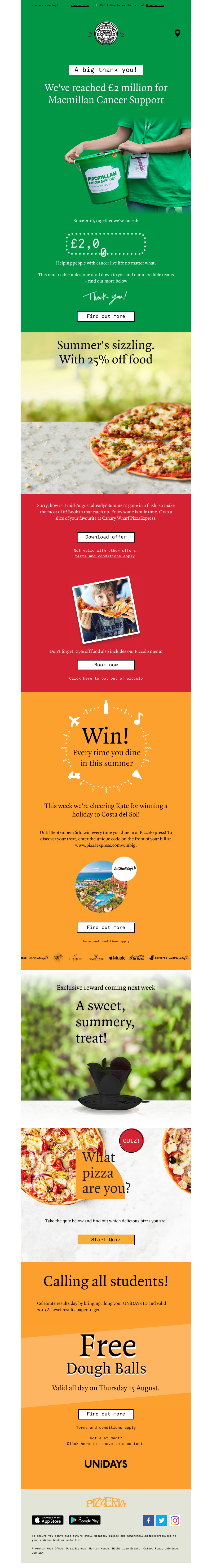
Task: Click here to opt out of piccolo
Action: [x=106, y=678]
